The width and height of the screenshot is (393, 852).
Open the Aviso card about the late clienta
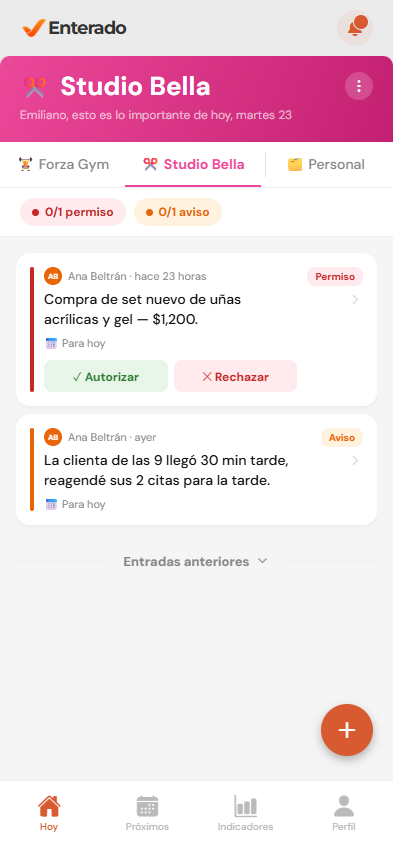[x=196, y=469]
